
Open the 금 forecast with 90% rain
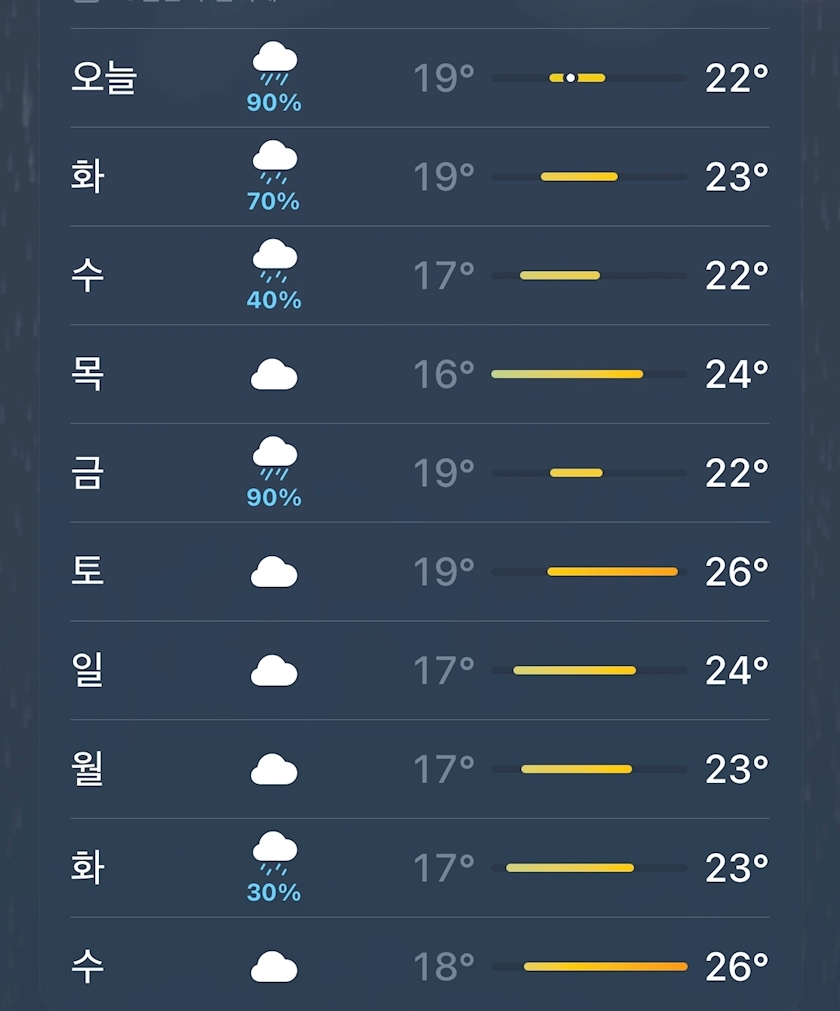[x=420, y=473]
